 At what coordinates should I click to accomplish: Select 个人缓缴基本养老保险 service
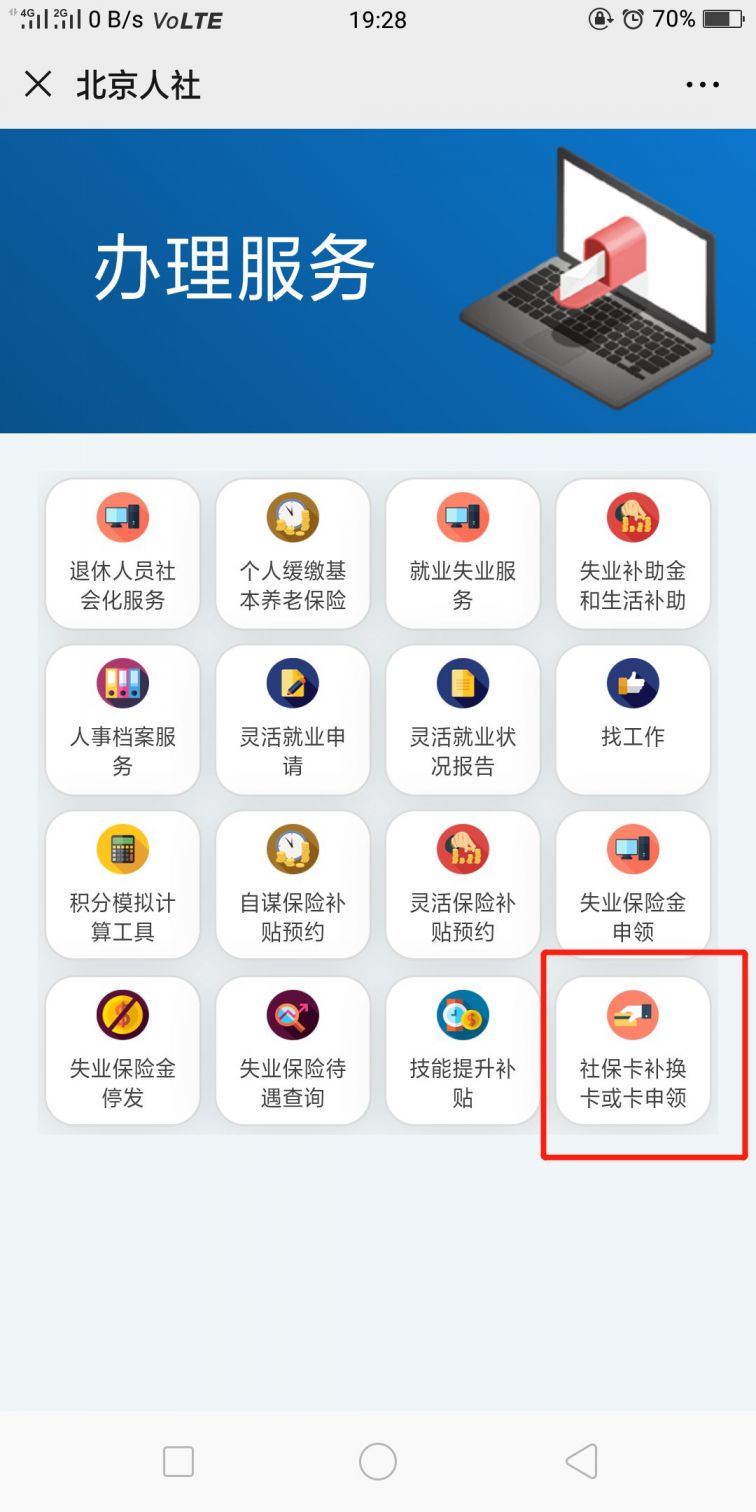pyautogui.click(x=293, y=554)
